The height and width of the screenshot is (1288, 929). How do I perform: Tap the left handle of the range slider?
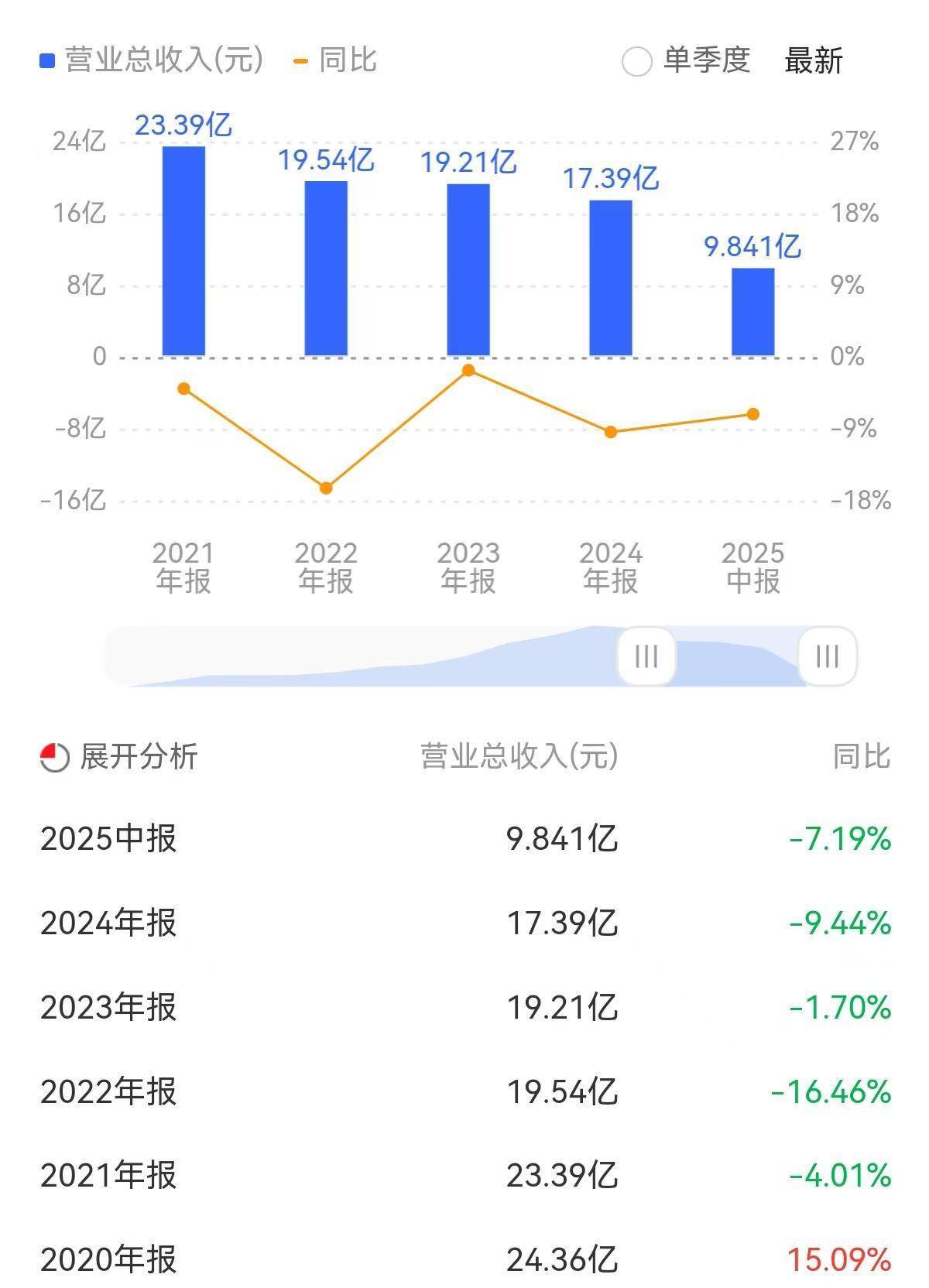(646, 656)
